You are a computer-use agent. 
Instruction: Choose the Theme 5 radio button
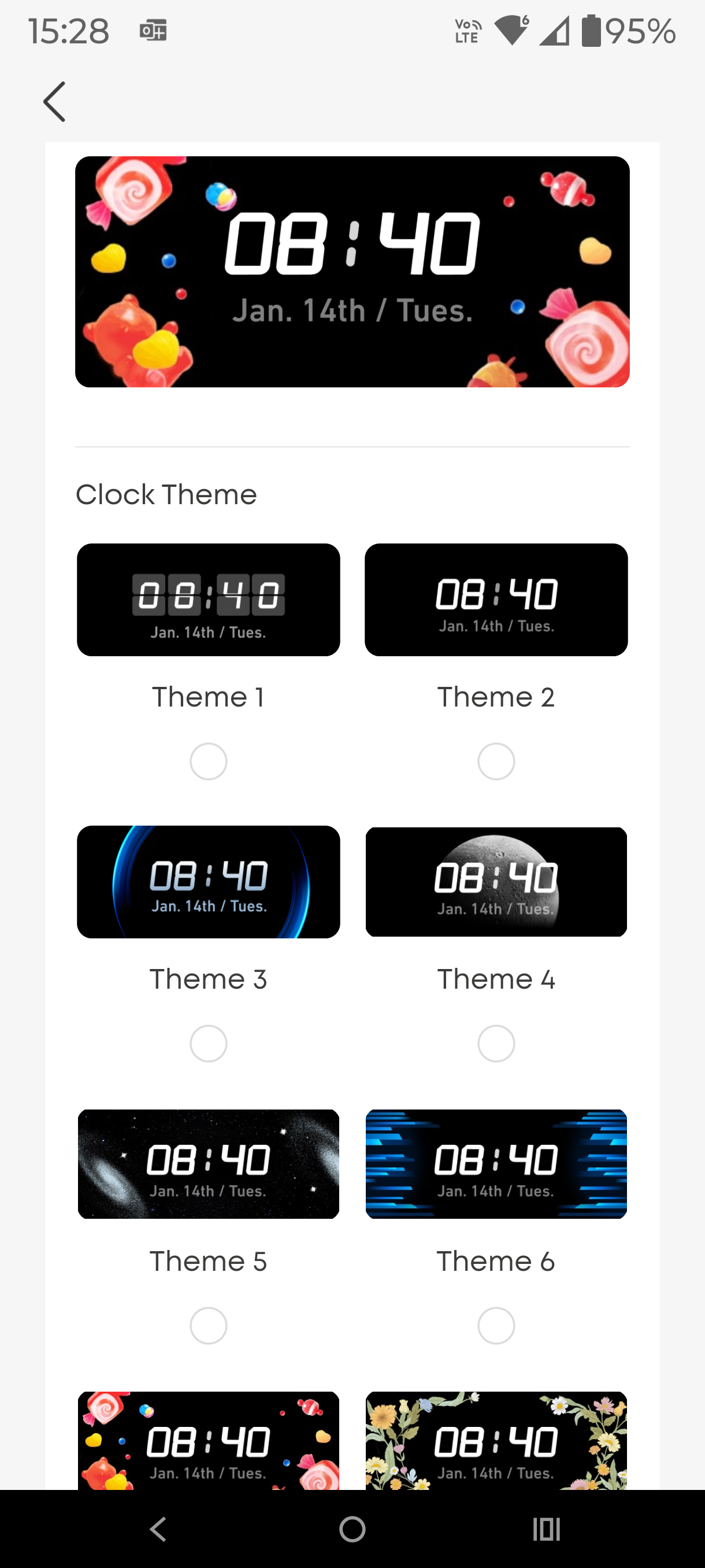(x=208, y=1325)
